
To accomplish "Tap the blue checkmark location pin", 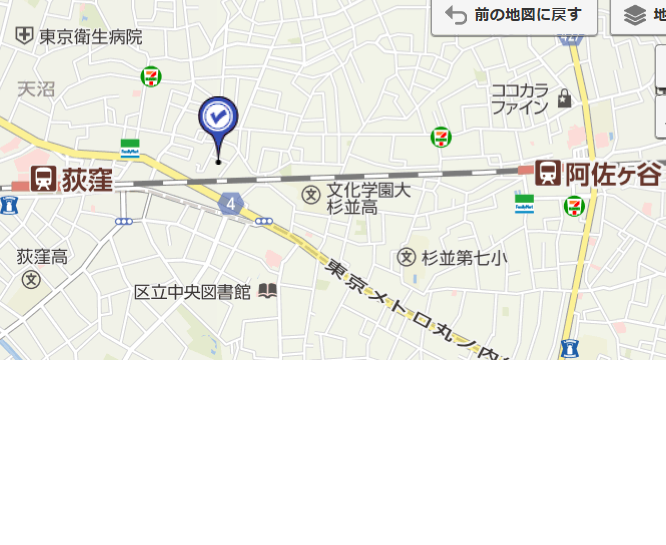I will point(218,119).
